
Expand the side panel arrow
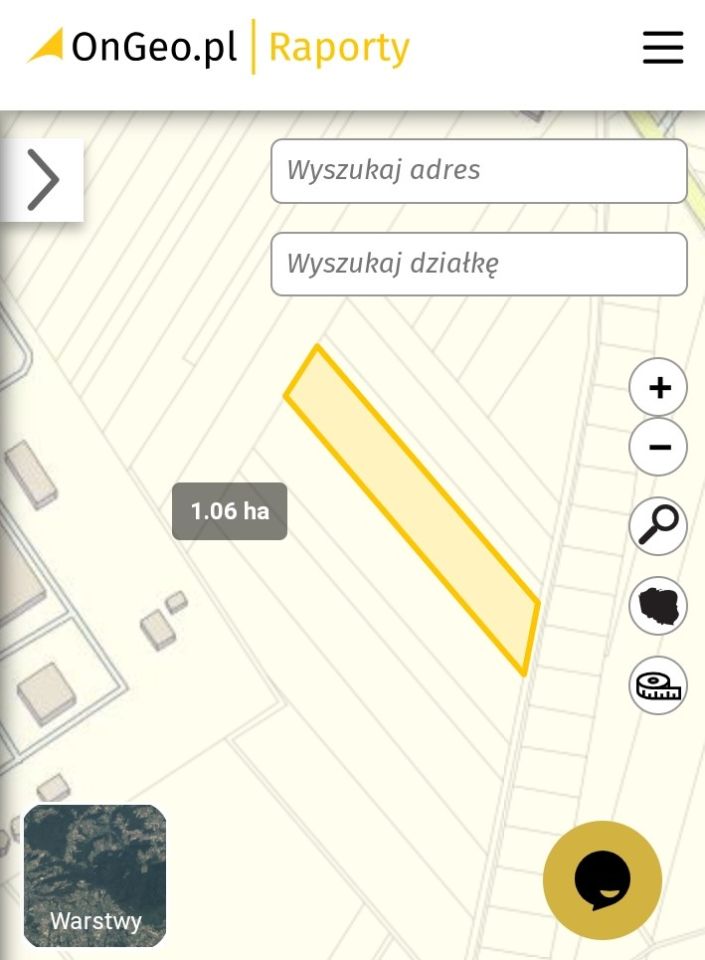tap(42, 180)
